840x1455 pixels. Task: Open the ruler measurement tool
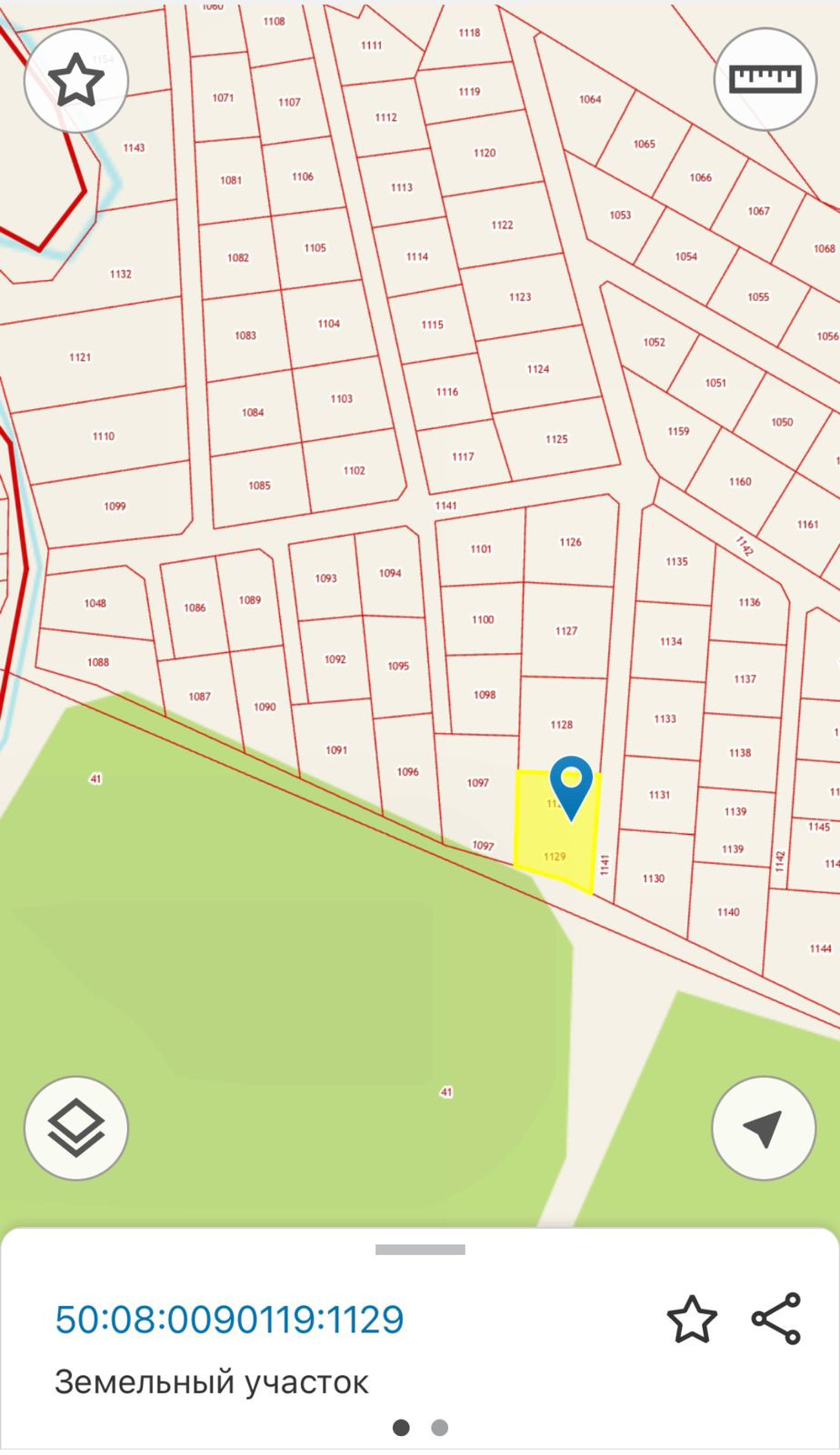pyautogui.click(x=765, y=80)
